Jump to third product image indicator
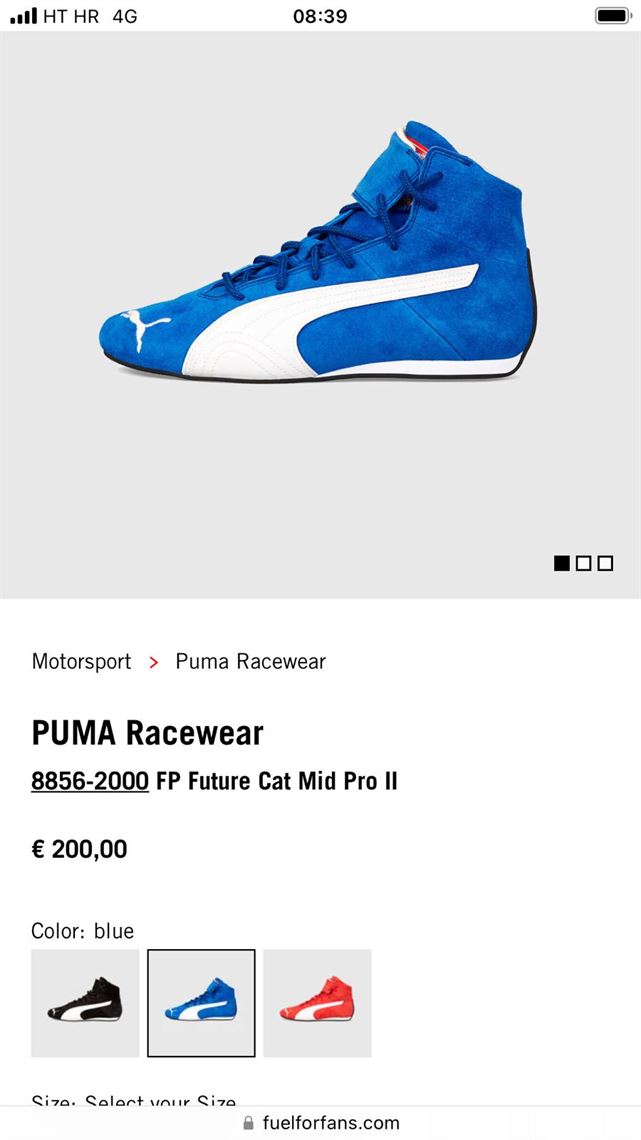The width and height of the screenshot is (641, 1140). click(605, 563)
